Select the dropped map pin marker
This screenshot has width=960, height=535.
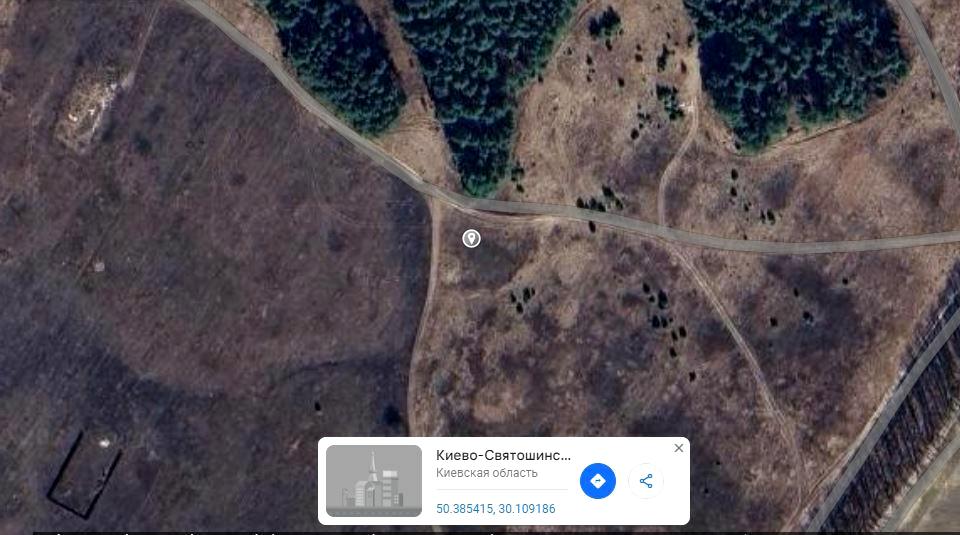tap(471, 238)
